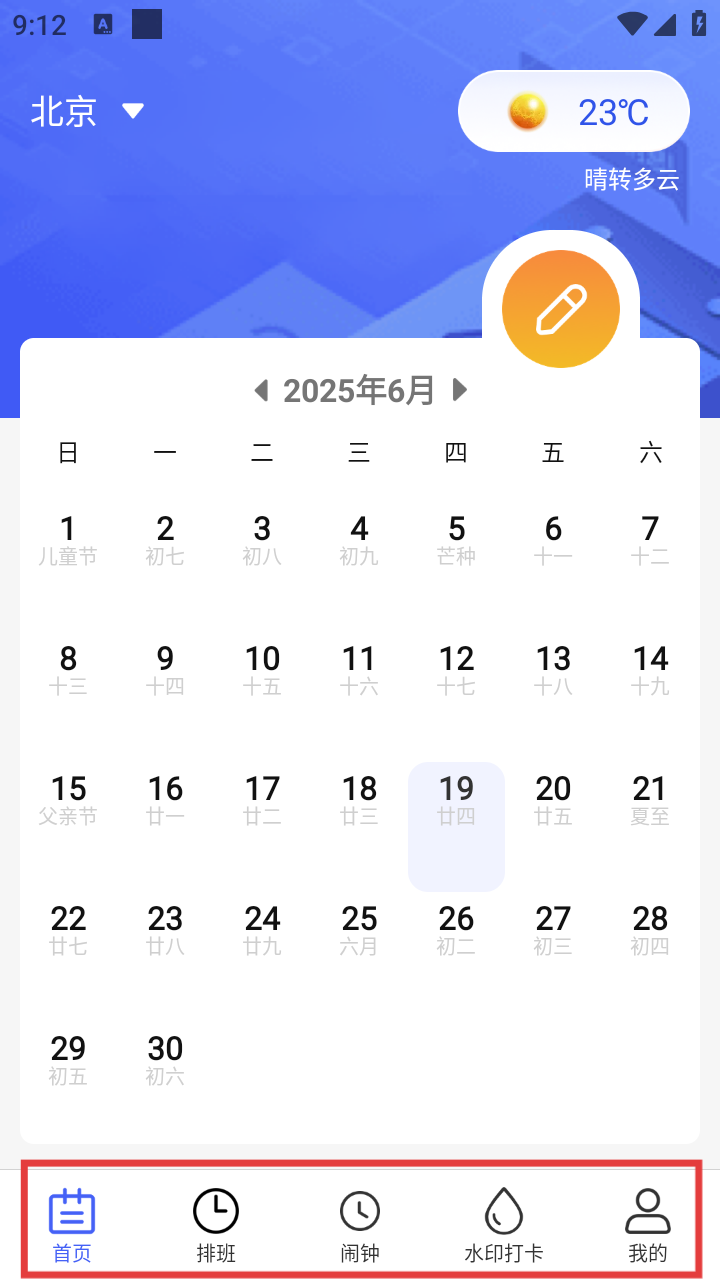
Task: Select the highlighted date 19
Action: point(456,827)
